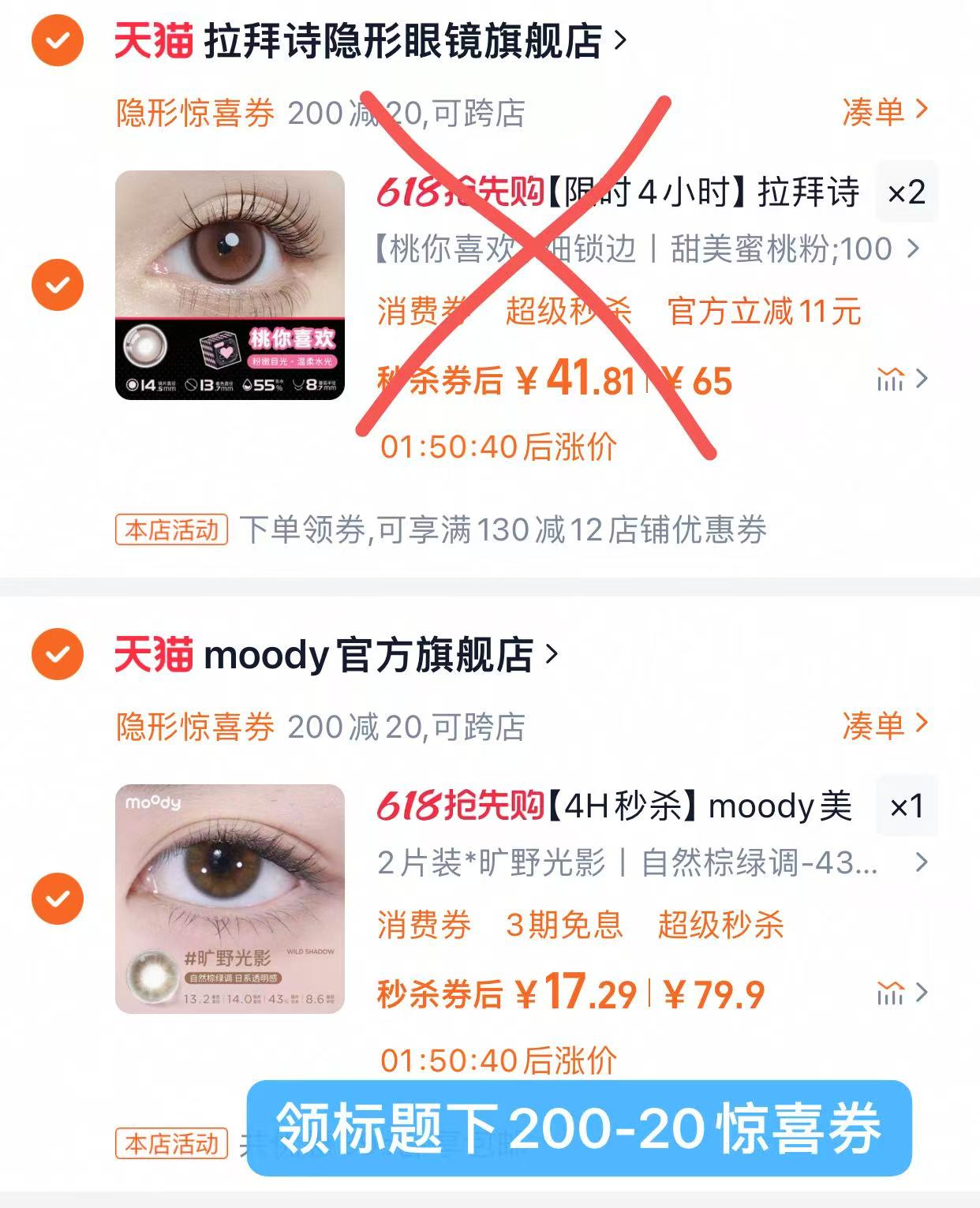Image resolution: width=980 pixels, height=1208 pixels.
Task: Deselect the 拉拜诗 桃你喜欢 item checkbox
Action: (57, 285)
